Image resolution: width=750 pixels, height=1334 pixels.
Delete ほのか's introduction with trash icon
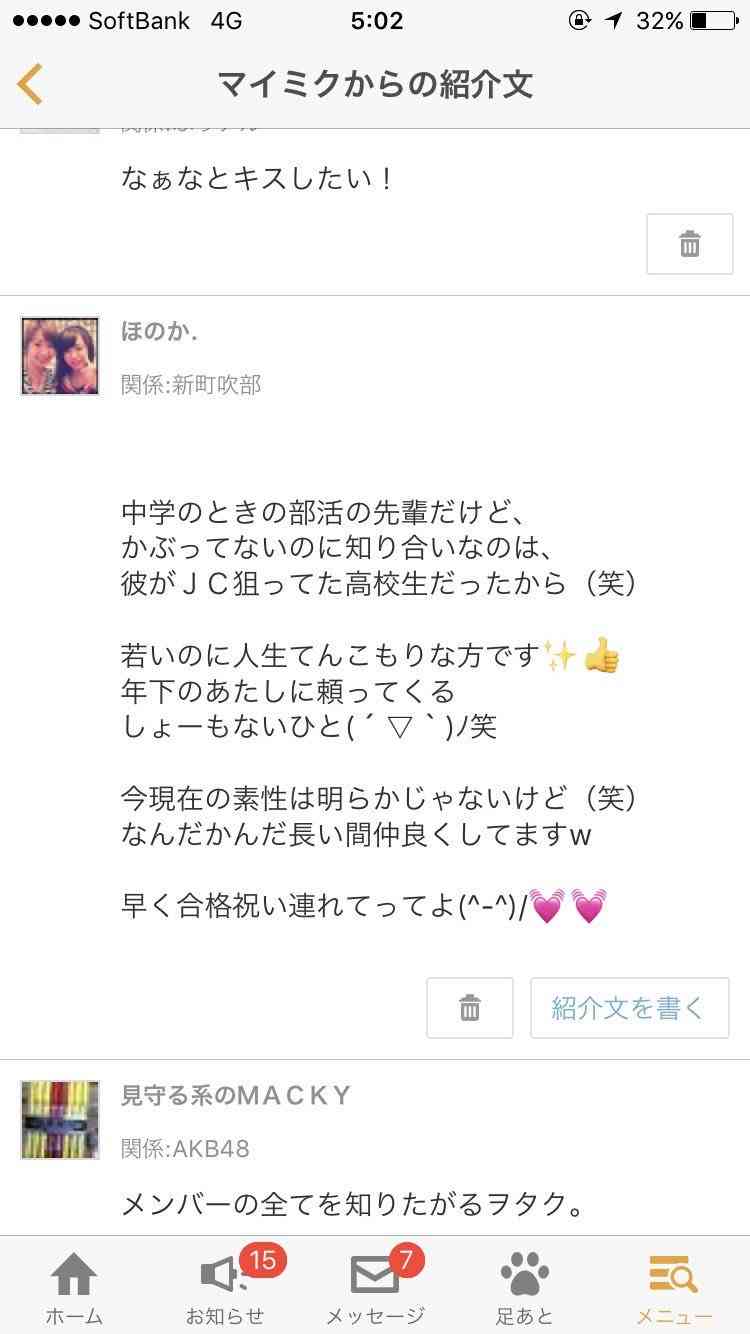pos(469,1007)
